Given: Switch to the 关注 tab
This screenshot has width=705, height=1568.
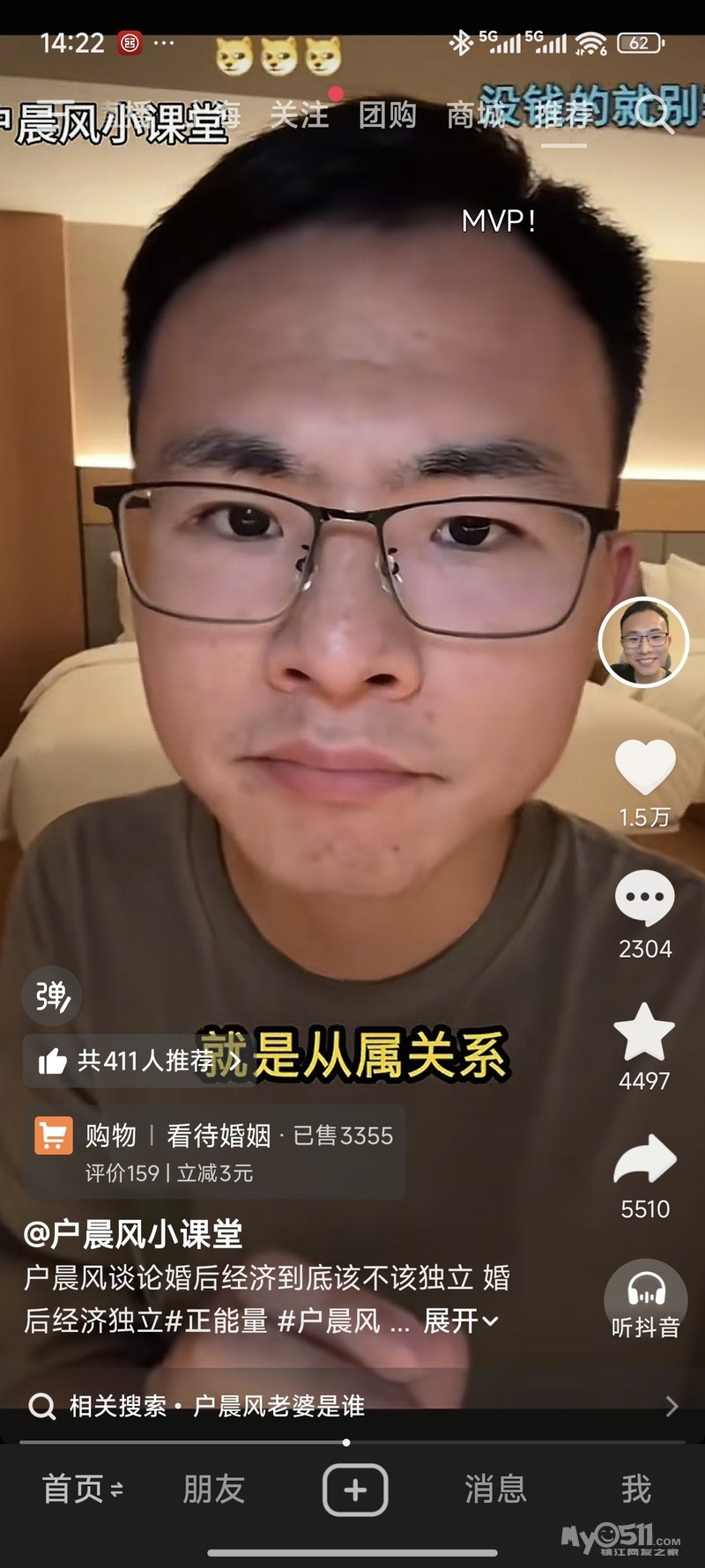Looking at the screenshot, I should point(300,115).
